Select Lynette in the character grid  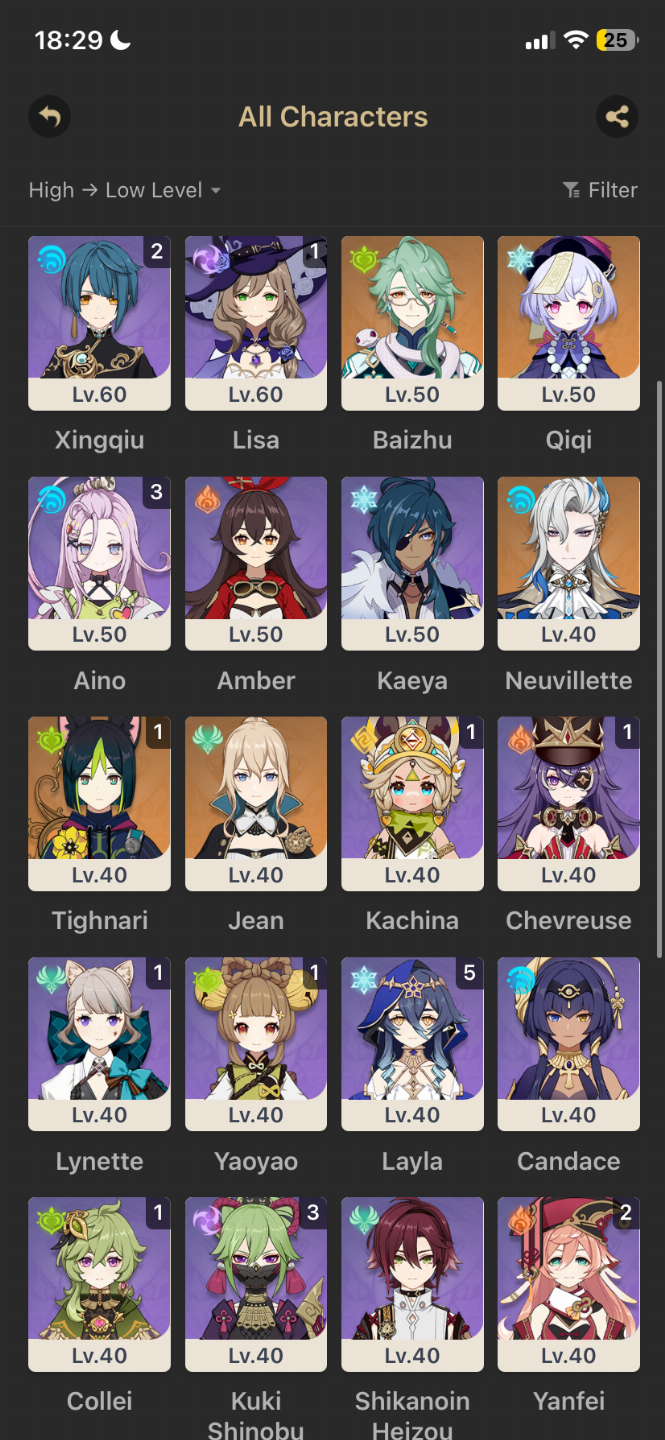tap(99, 1044)
